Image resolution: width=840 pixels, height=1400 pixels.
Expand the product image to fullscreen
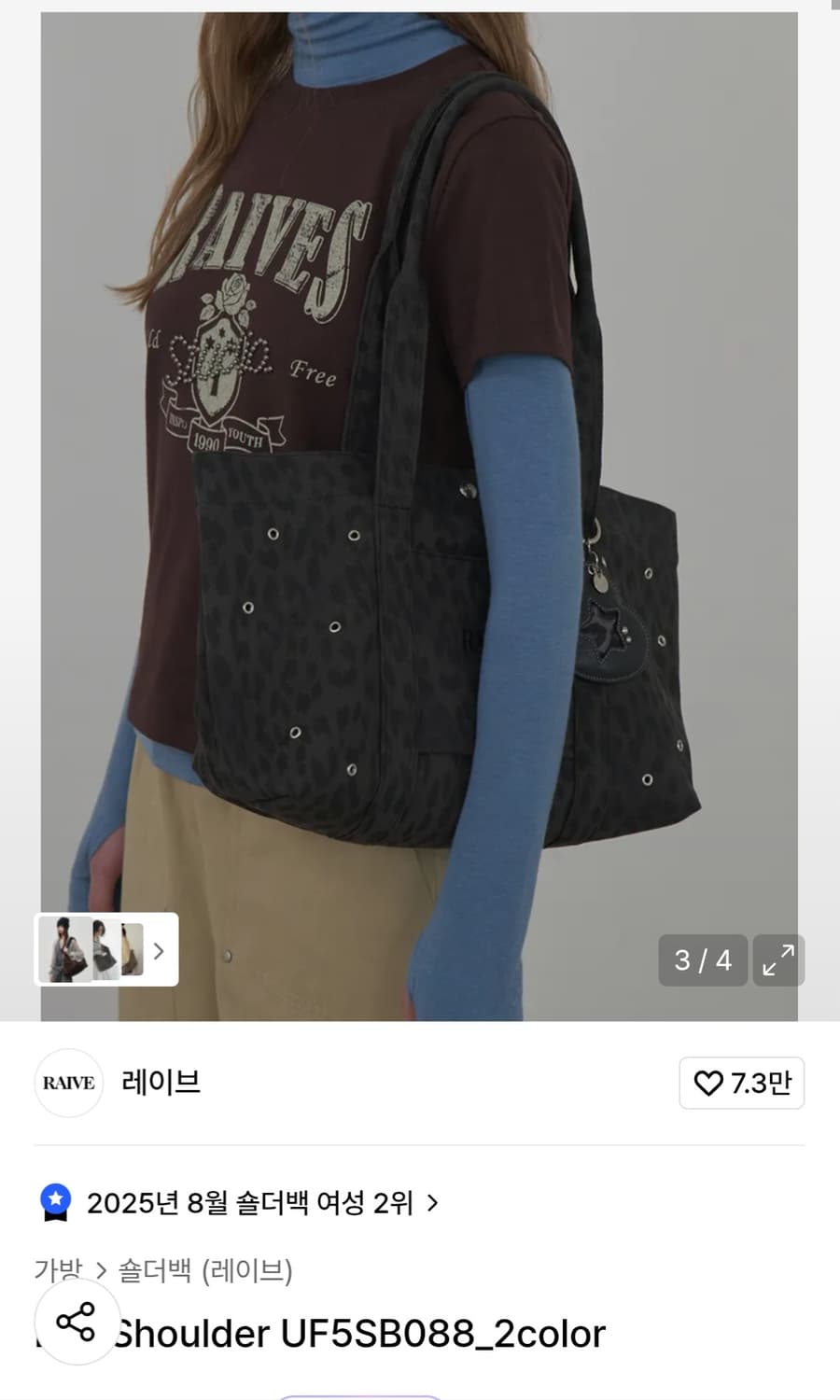point(779,960)
